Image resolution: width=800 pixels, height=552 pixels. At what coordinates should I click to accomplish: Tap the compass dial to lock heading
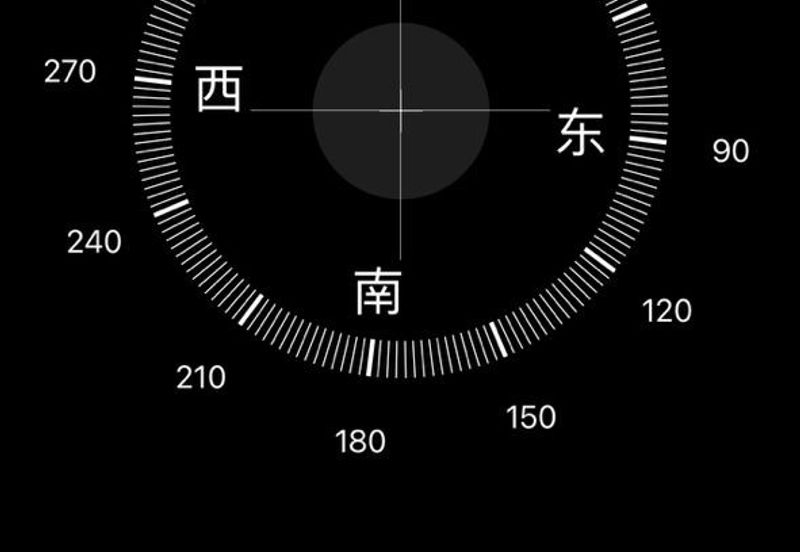pyautogui.click(x=400, y=111)
